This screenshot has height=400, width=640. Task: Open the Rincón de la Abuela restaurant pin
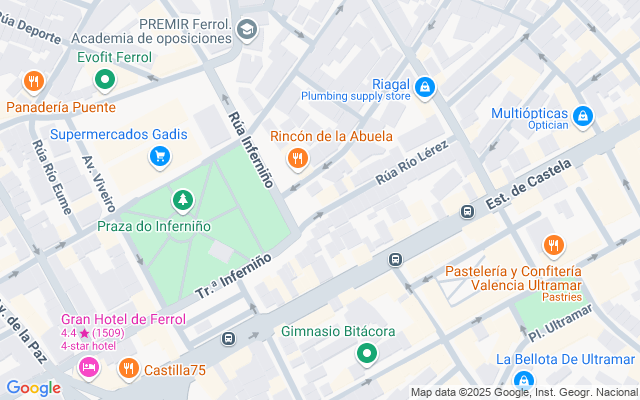click(x=298, y=159)
